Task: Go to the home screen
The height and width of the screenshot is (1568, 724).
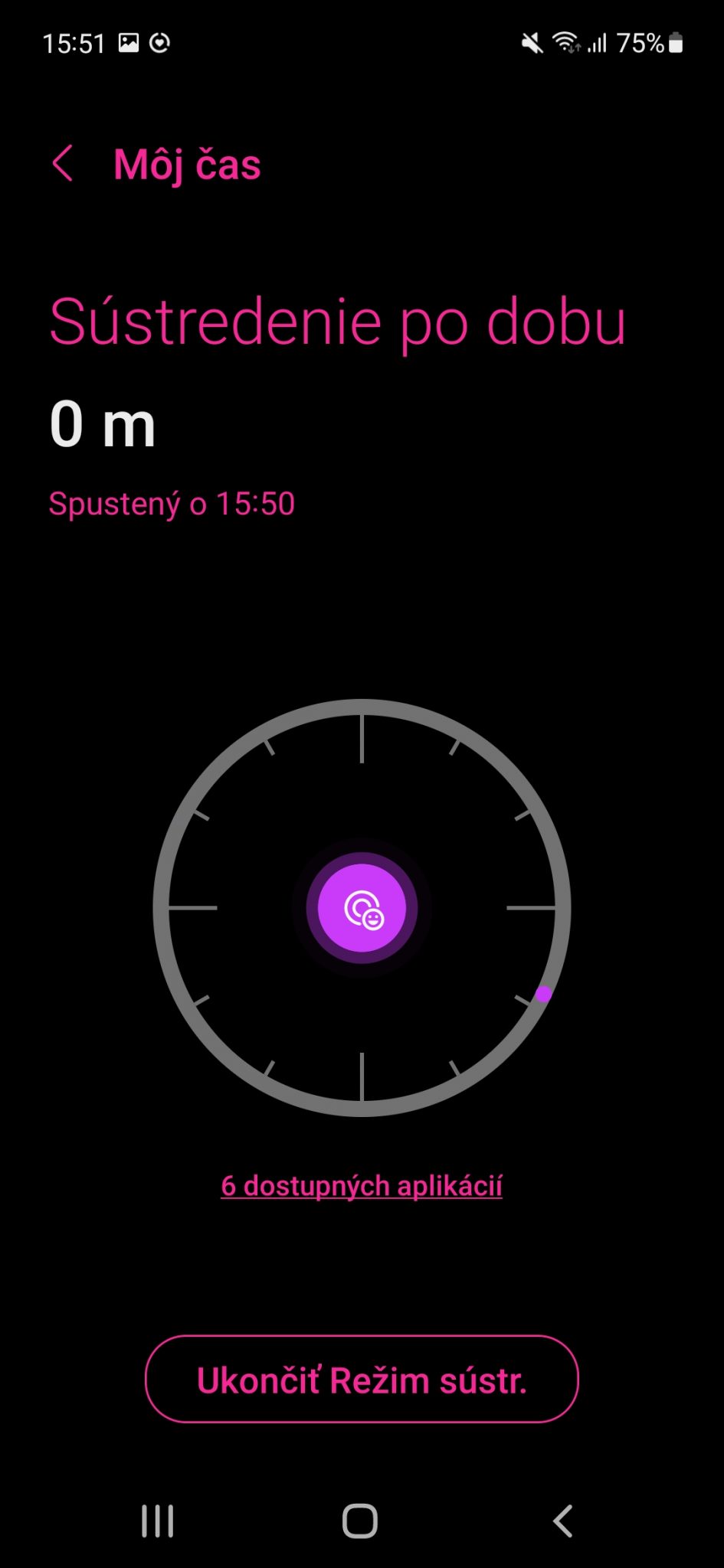Action: click(360, 1521)
